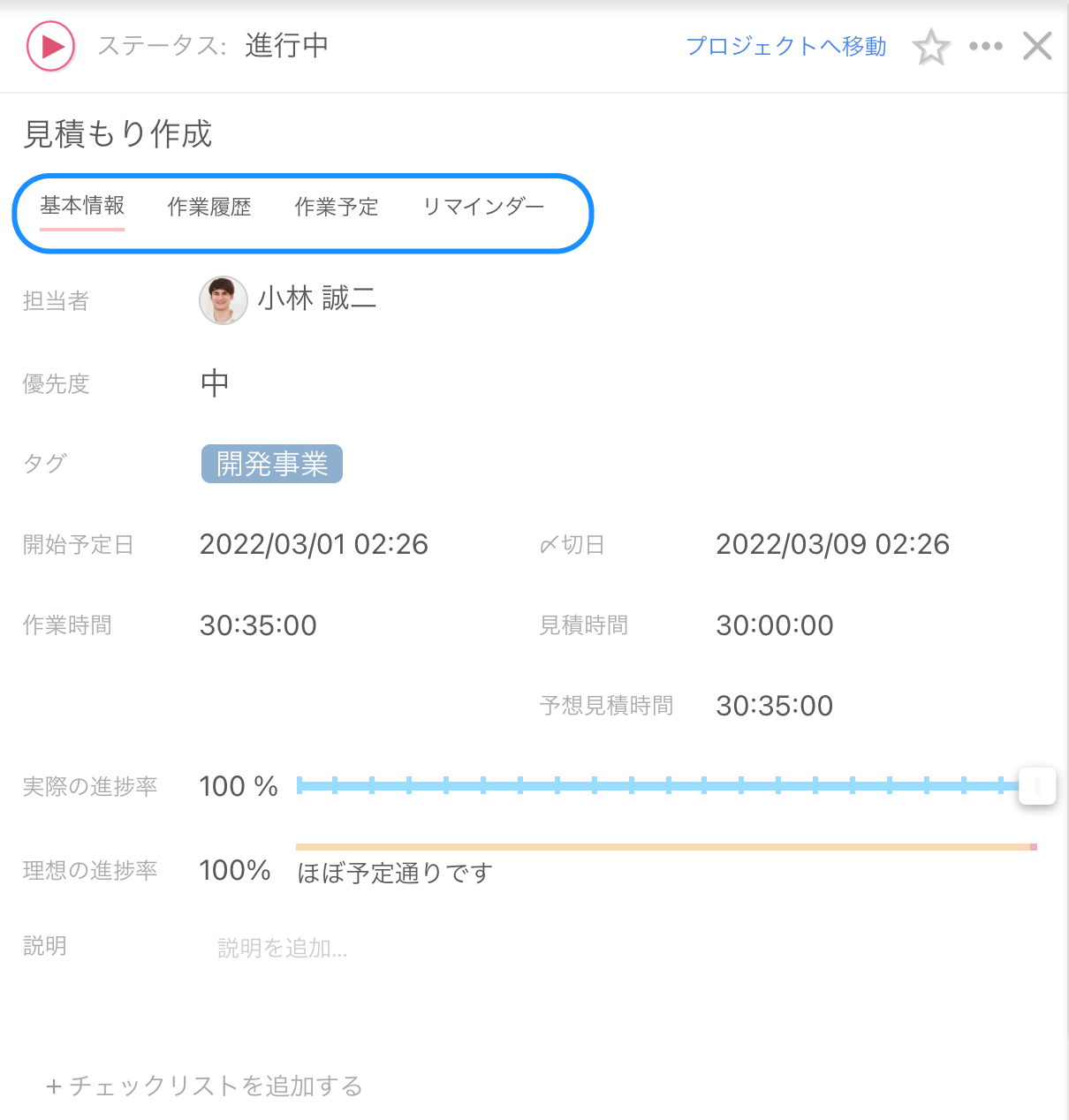Select the 基本情報 tab
Viewport: 1069px width, 1120px height.
[x=82, y=206]
